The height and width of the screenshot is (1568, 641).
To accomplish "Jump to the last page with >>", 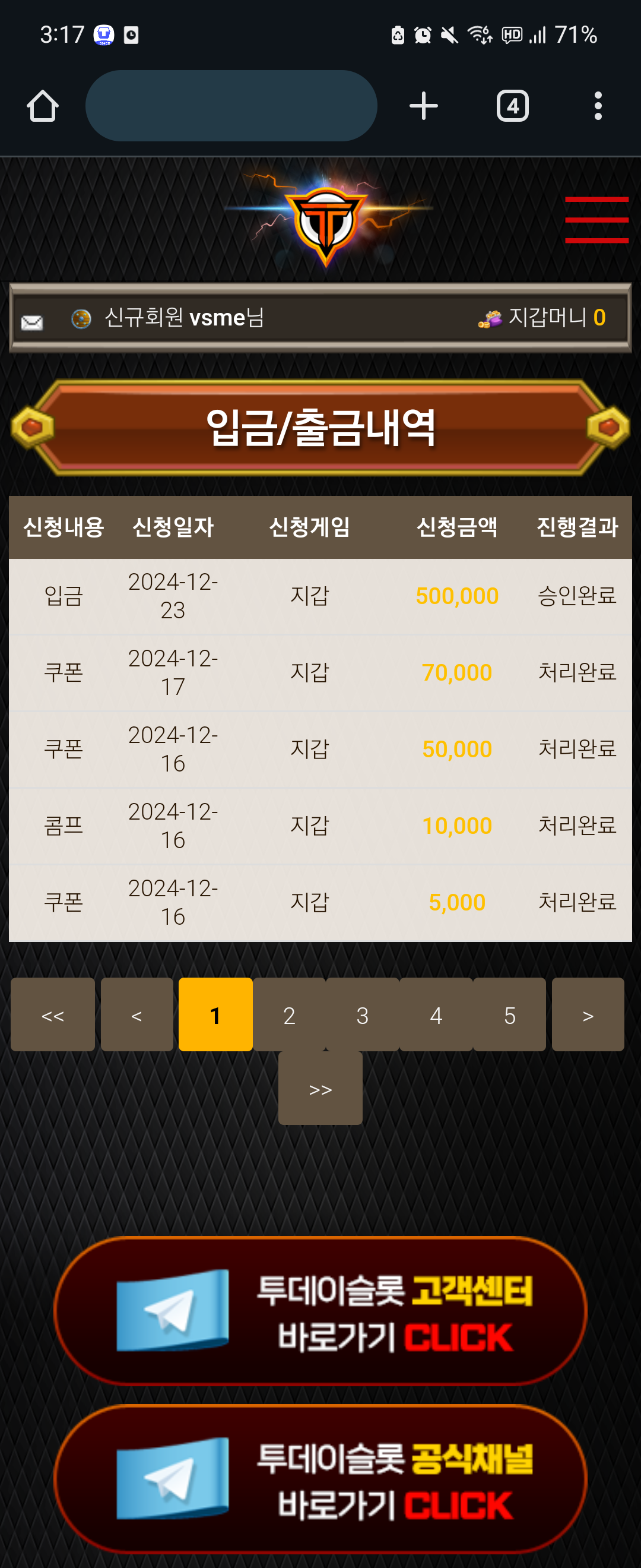I will pyautogui.click(x=320, y=1088).
